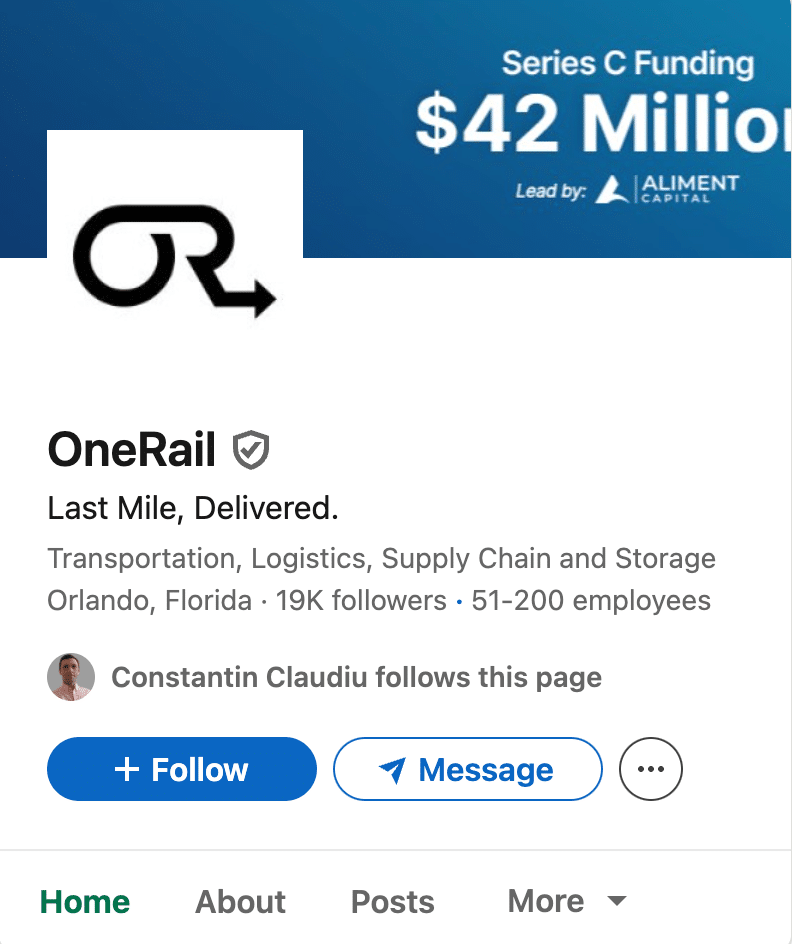Viewport: 792px width, 944px height.
Task: Click Constantin Claudiu's profile picture
Action: [x=70, y=677]
